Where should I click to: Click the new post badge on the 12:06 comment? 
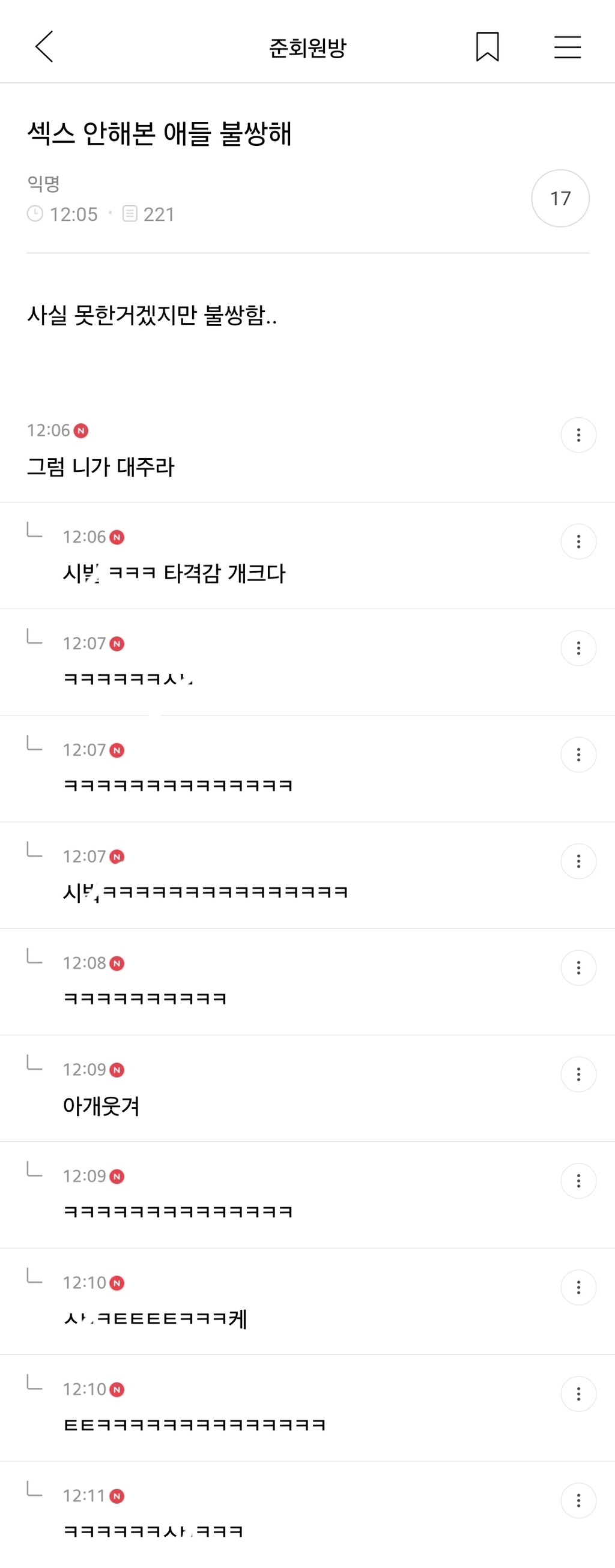click(83, 431)
